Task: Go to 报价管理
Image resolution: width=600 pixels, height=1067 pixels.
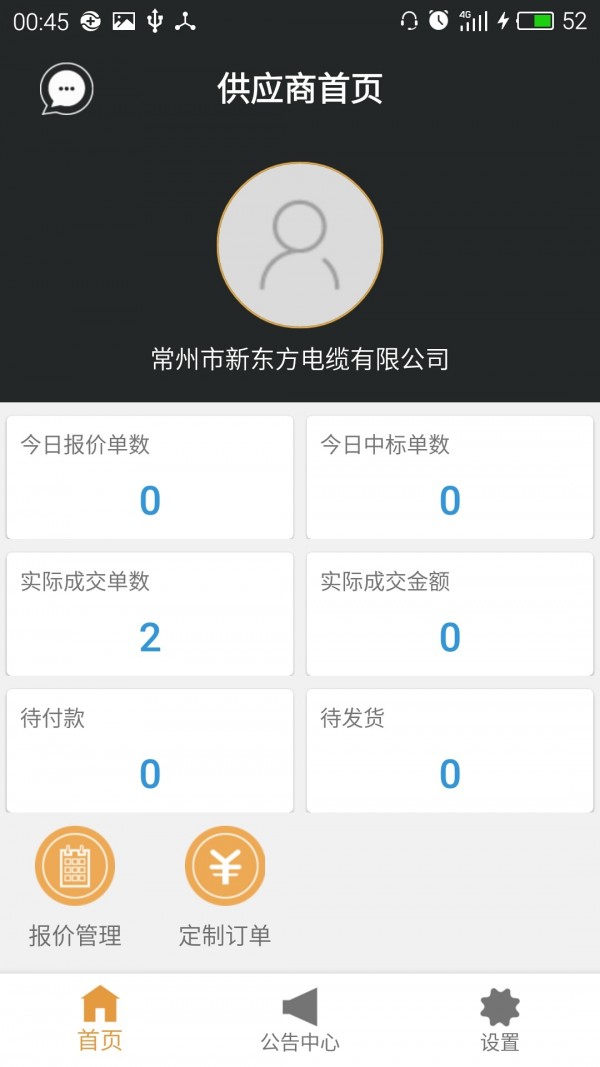Action: (75, 885)
